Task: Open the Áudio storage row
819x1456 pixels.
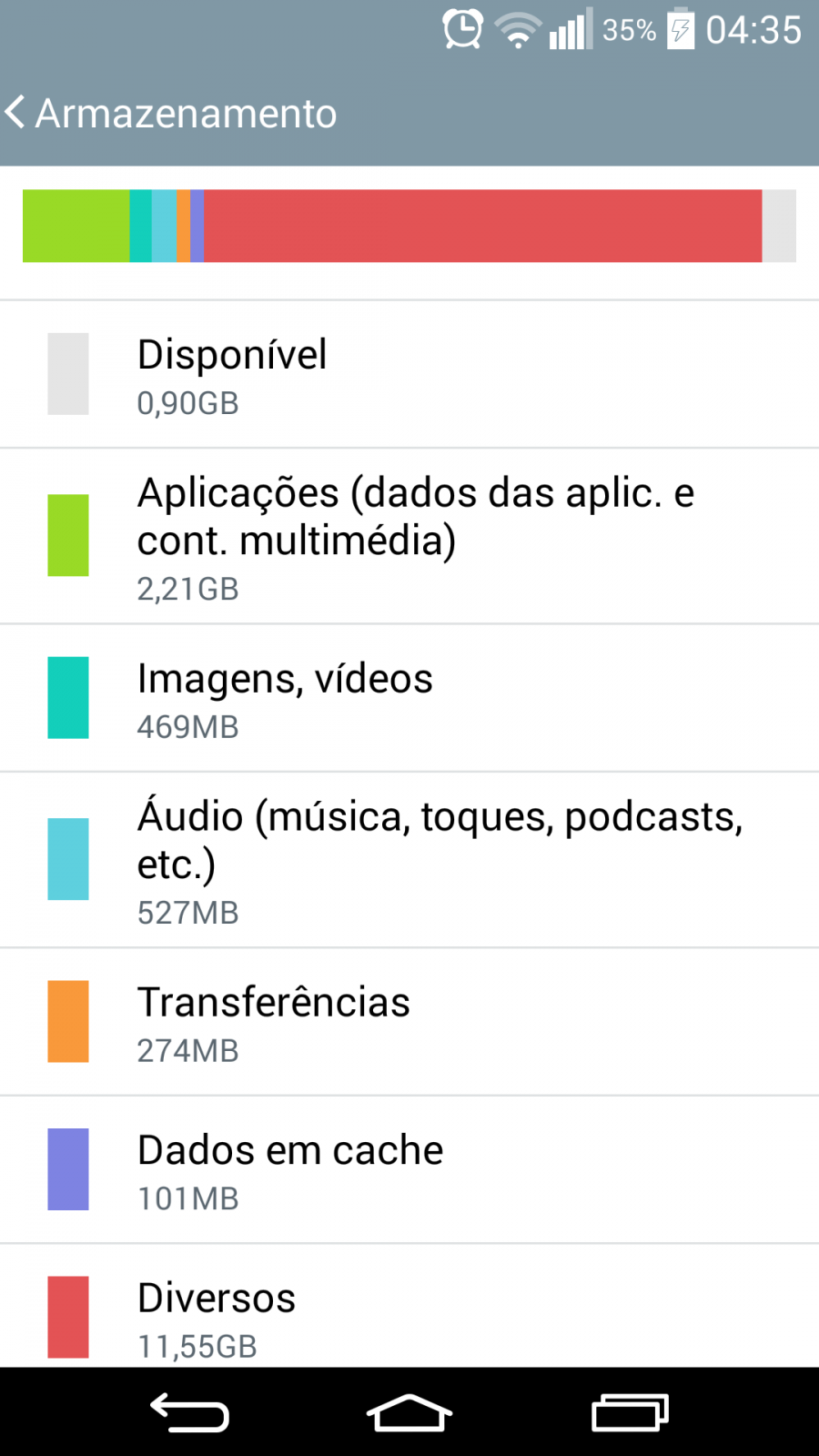Action: (409, 860)
